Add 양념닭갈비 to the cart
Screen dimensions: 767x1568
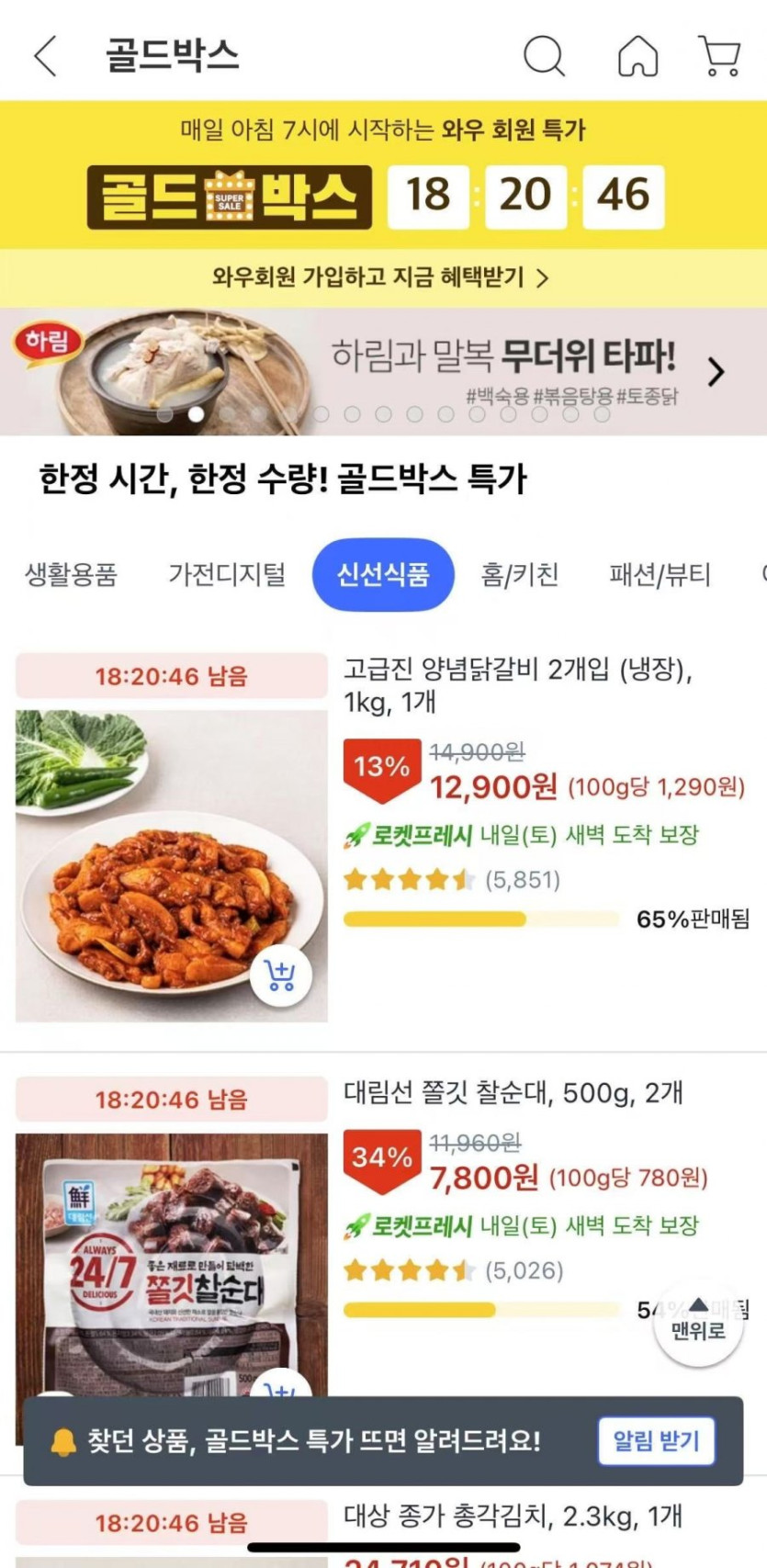click(x=280, y=975)
